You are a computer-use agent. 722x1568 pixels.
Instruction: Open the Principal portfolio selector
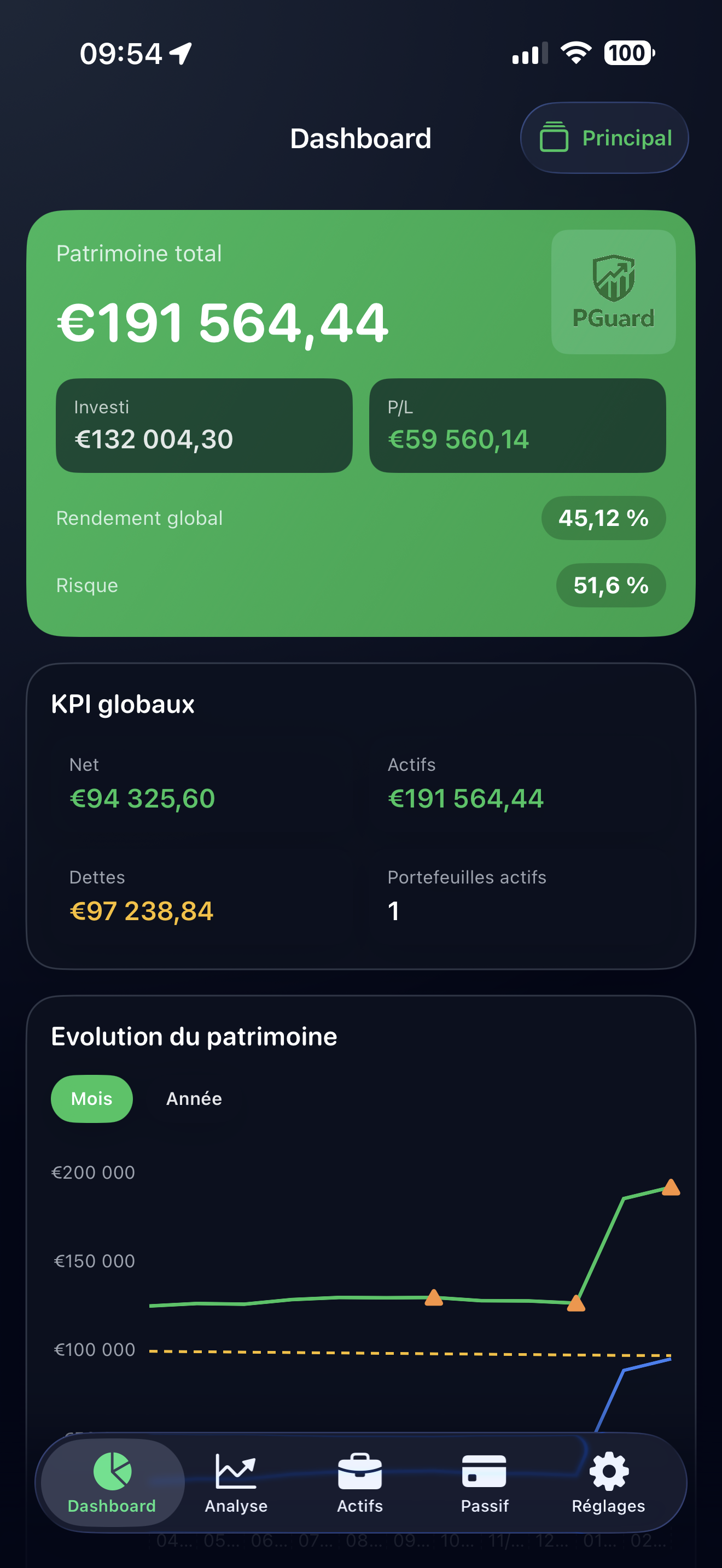604,138
